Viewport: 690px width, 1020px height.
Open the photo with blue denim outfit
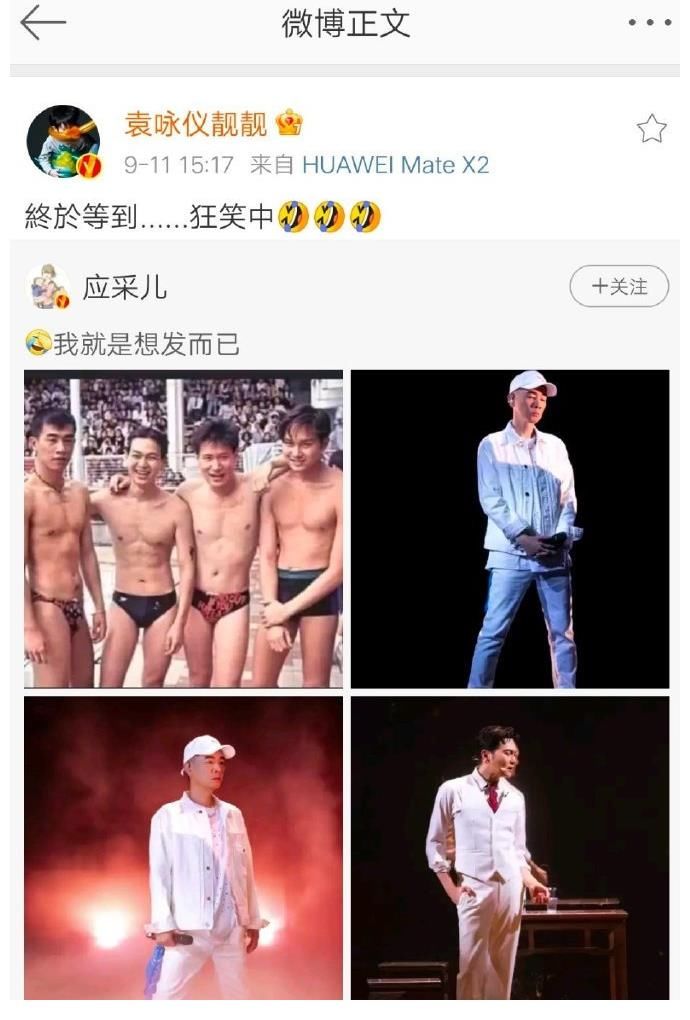[x=510, y=529]
